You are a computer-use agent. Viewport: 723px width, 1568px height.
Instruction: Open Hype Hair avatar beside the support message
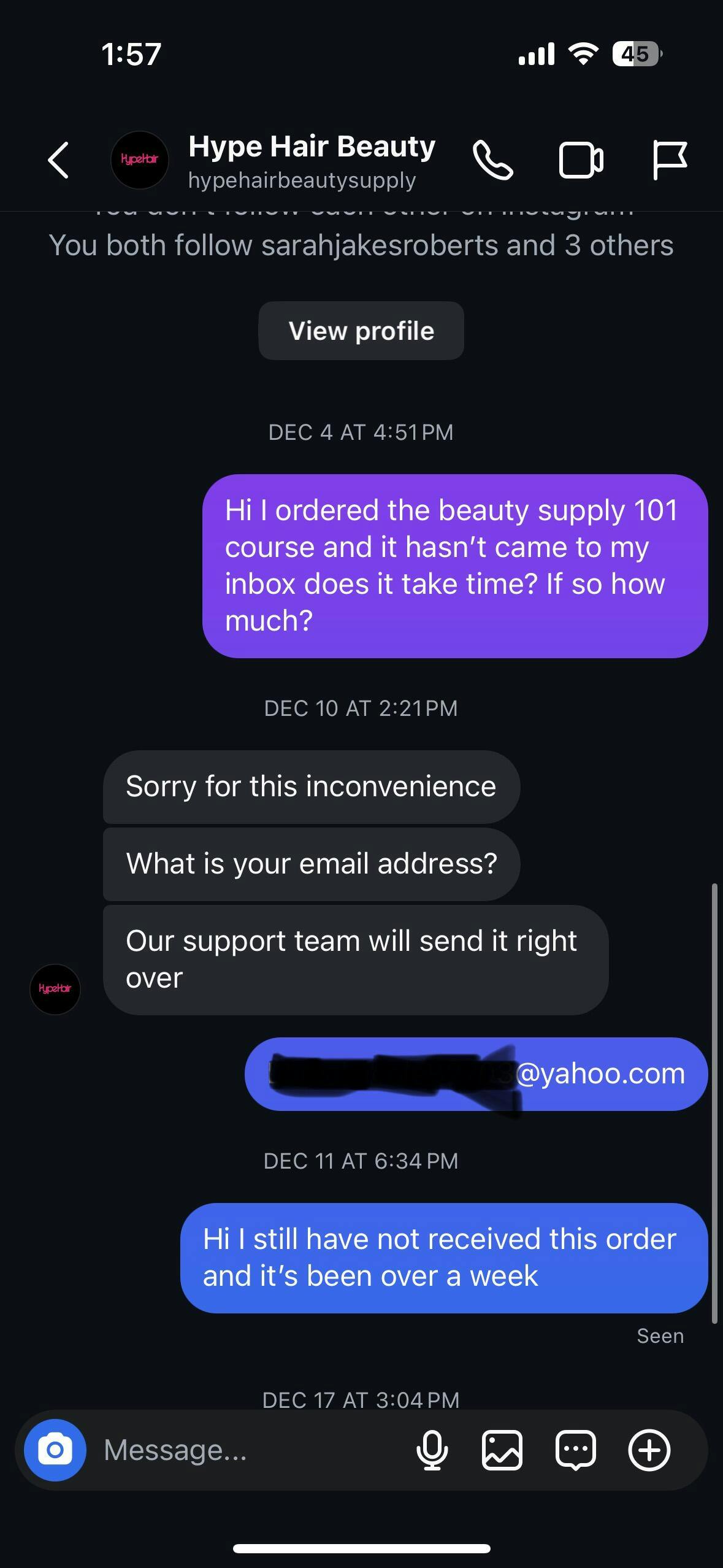(55, 989)
